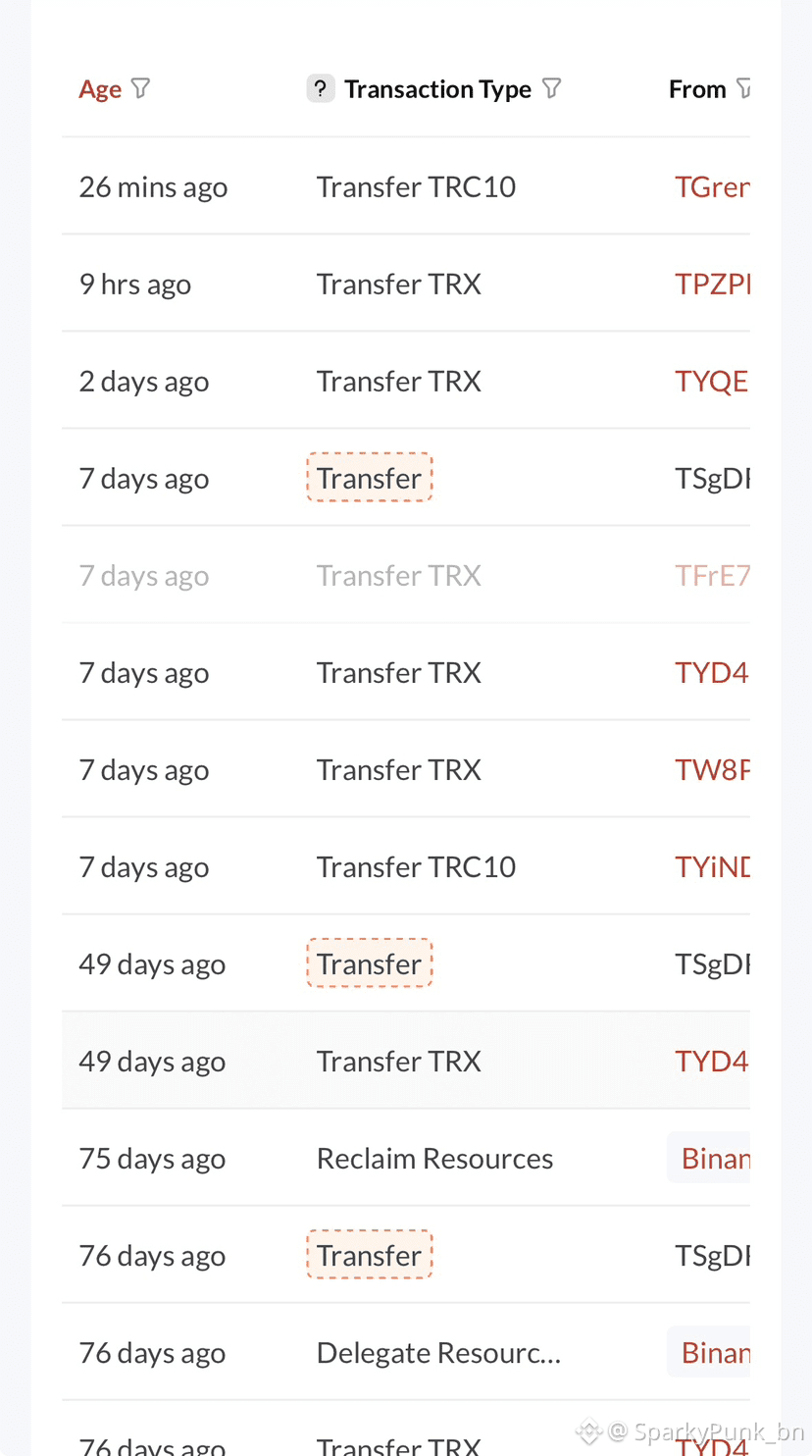Open the Binance tag in Delegate Resources row
The width and height of the screenshot is (812, 1456).
click(x=714, y=1353)
